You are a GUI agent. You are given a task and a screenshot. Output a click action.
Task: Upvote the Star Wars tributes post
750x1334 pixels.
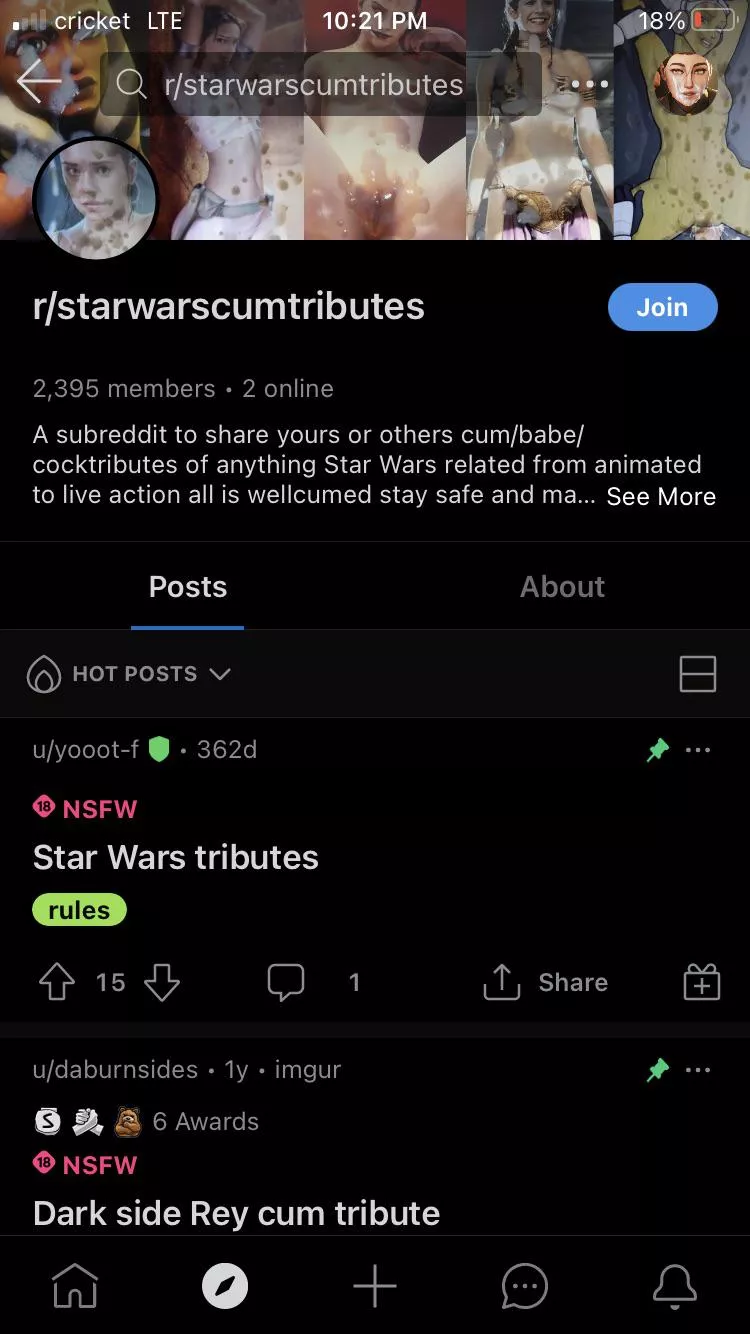pos(56,983)
